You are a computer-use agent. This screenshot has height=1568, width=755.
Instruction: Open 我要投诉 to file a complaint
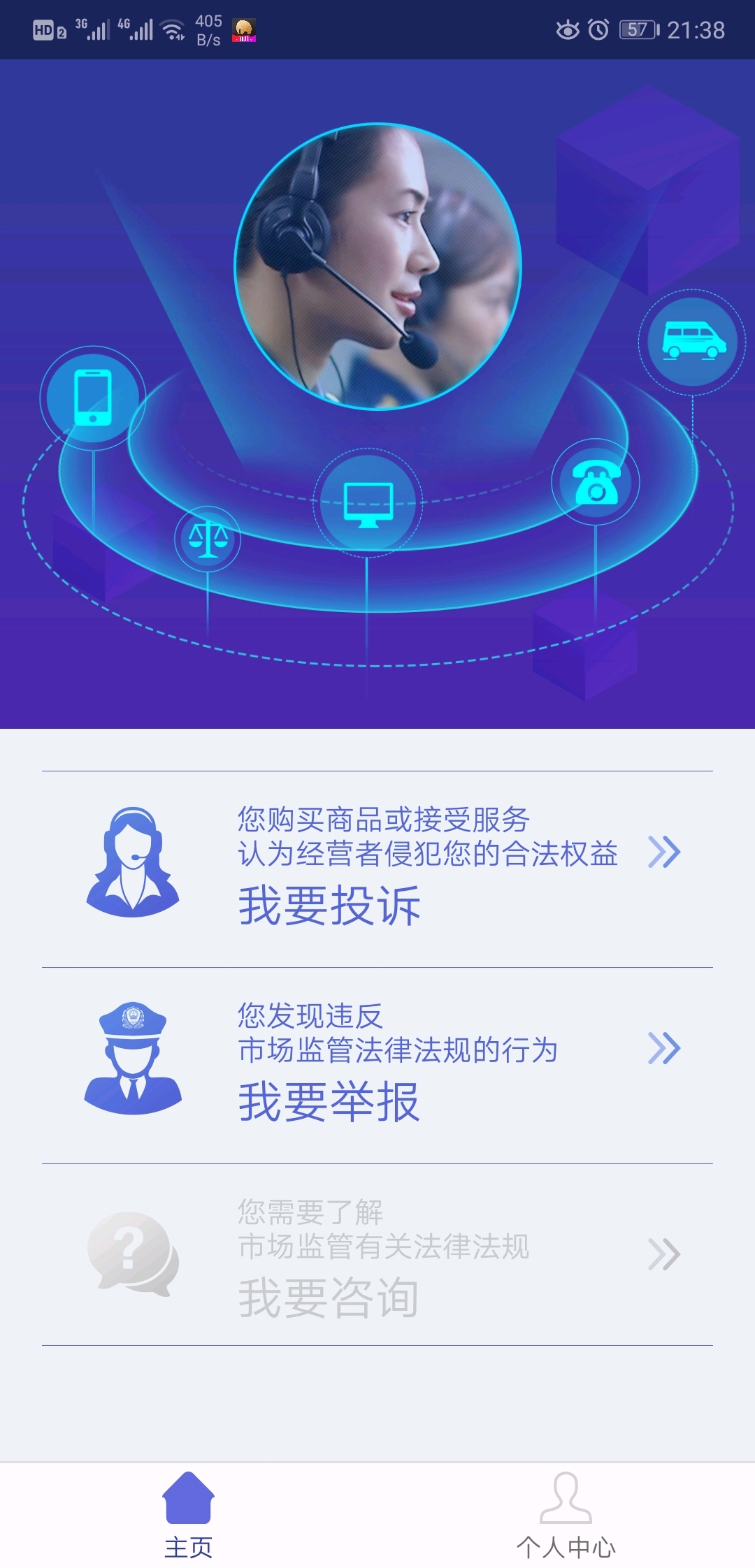click(377, 869)
